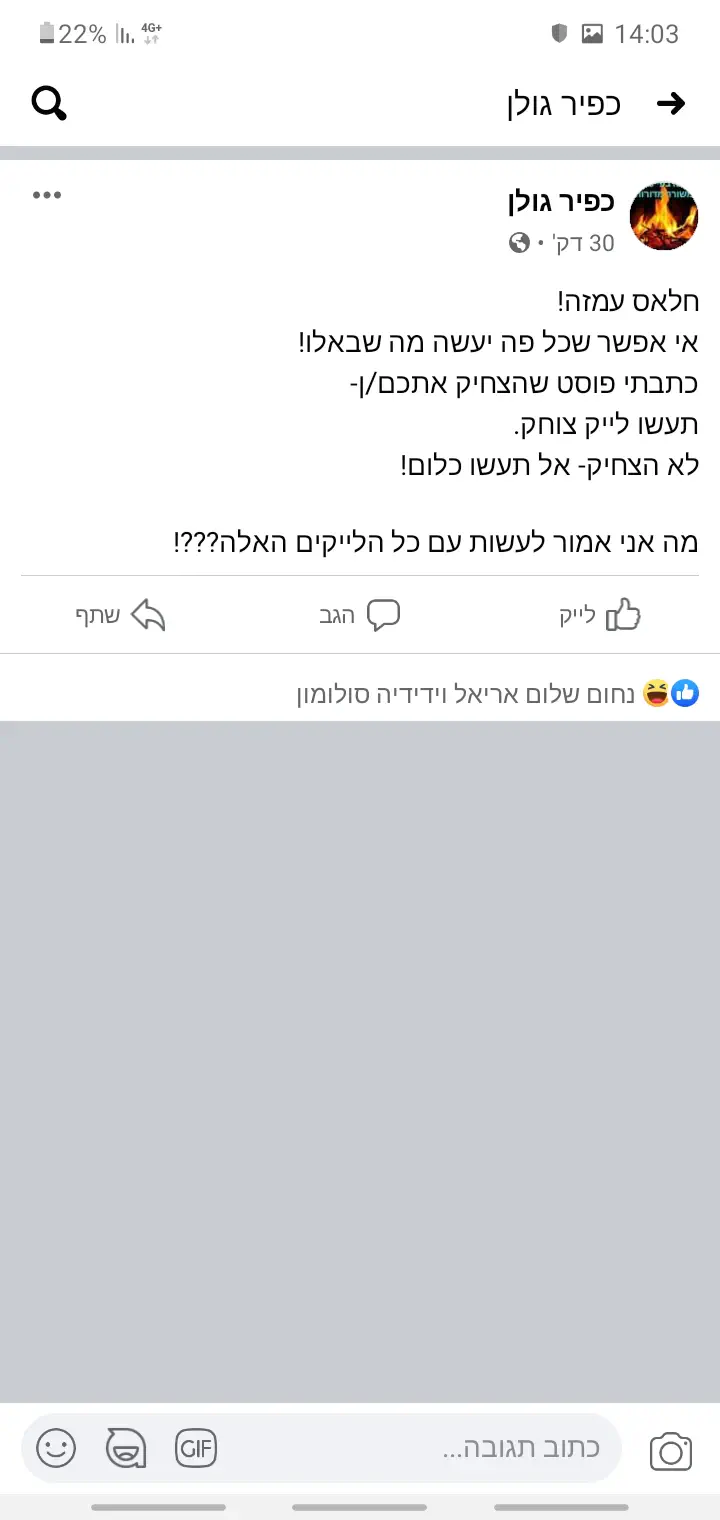The width and height of the screenshot is (720, 1520).
Task: Insert a GIF into the comment
Action: tap(196, 1448)
